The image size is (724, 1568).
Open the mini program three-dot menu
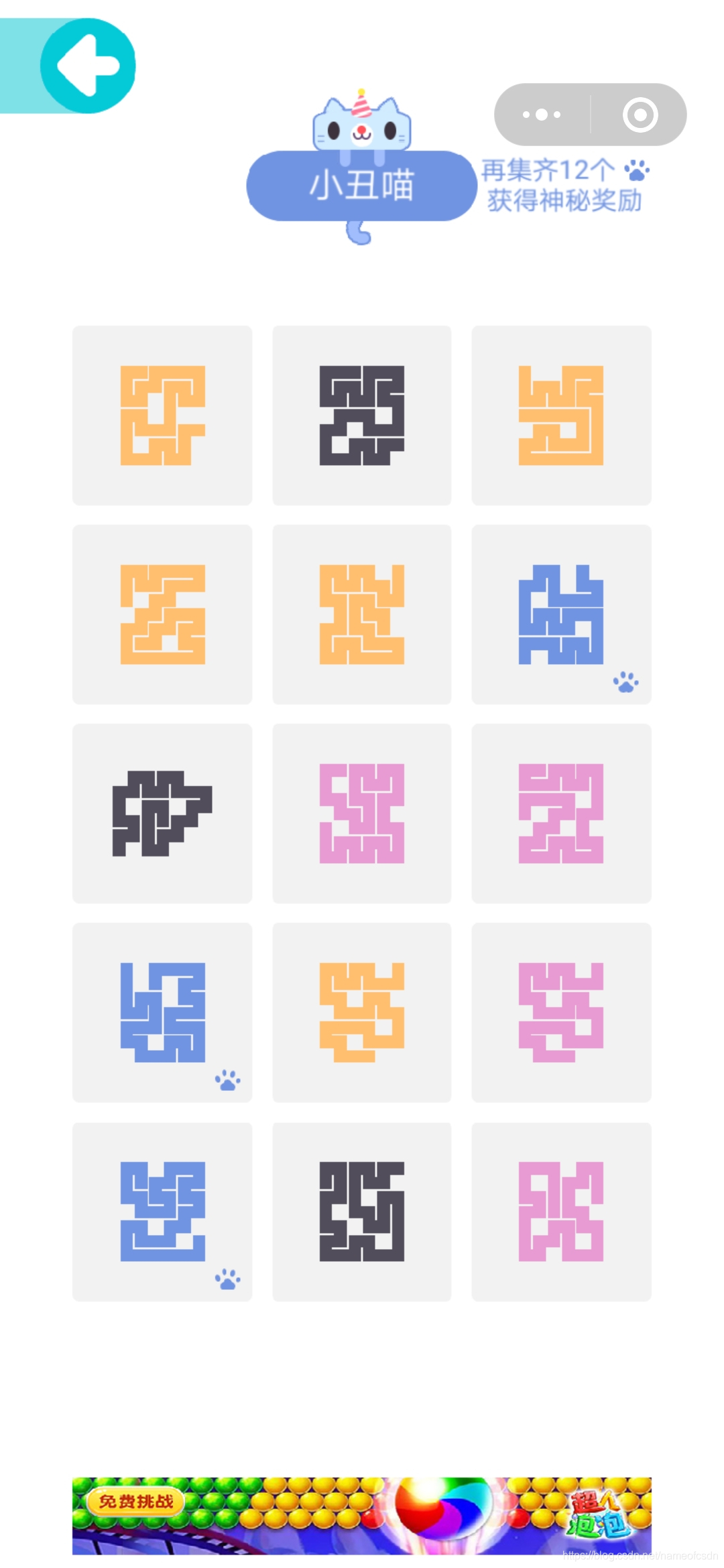(542, 115)
